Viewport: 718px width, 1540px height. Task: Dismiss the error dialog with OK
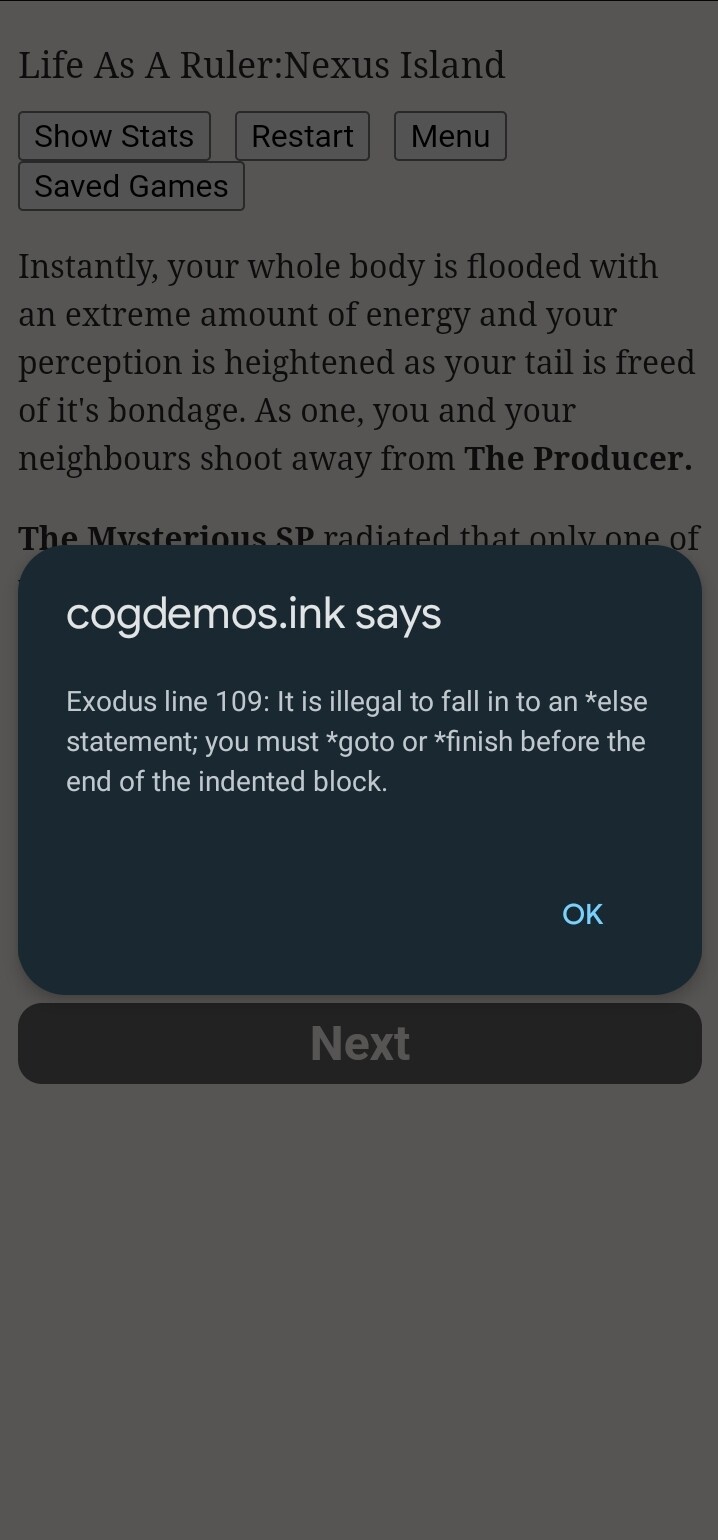583,914
